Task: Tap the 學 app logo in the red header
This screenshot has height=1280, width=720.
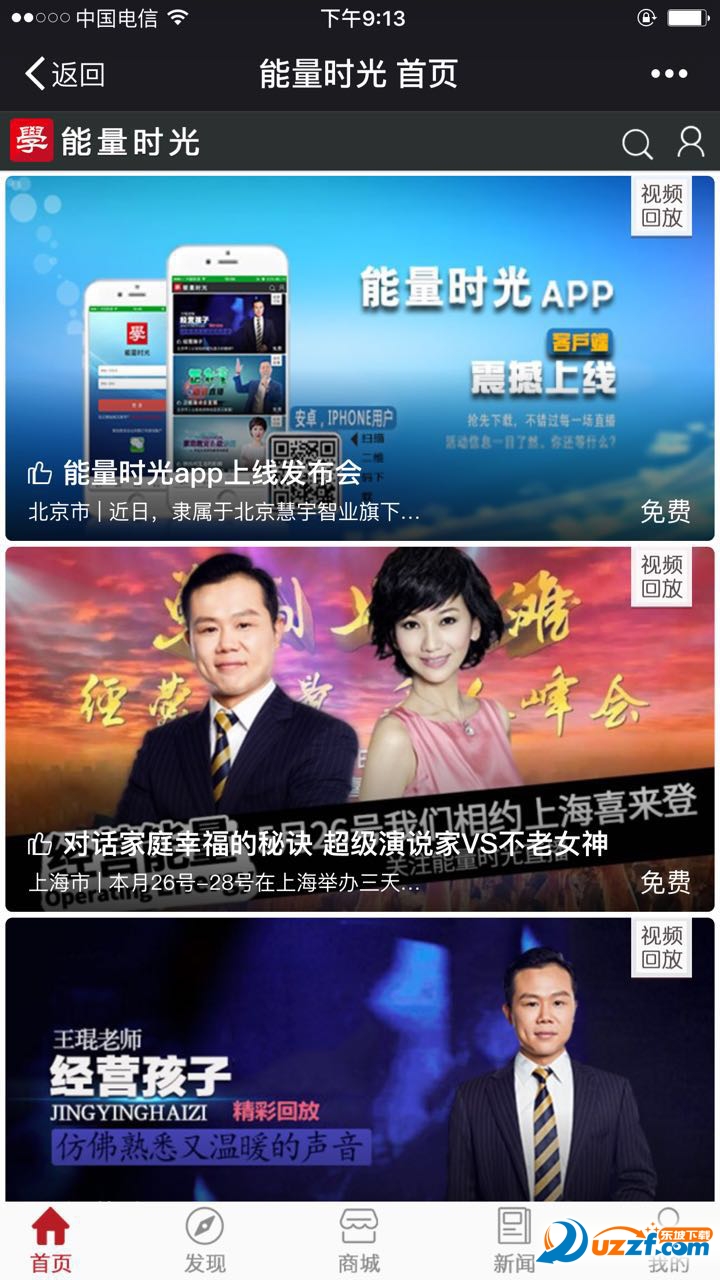Action: tap(29, 141)
